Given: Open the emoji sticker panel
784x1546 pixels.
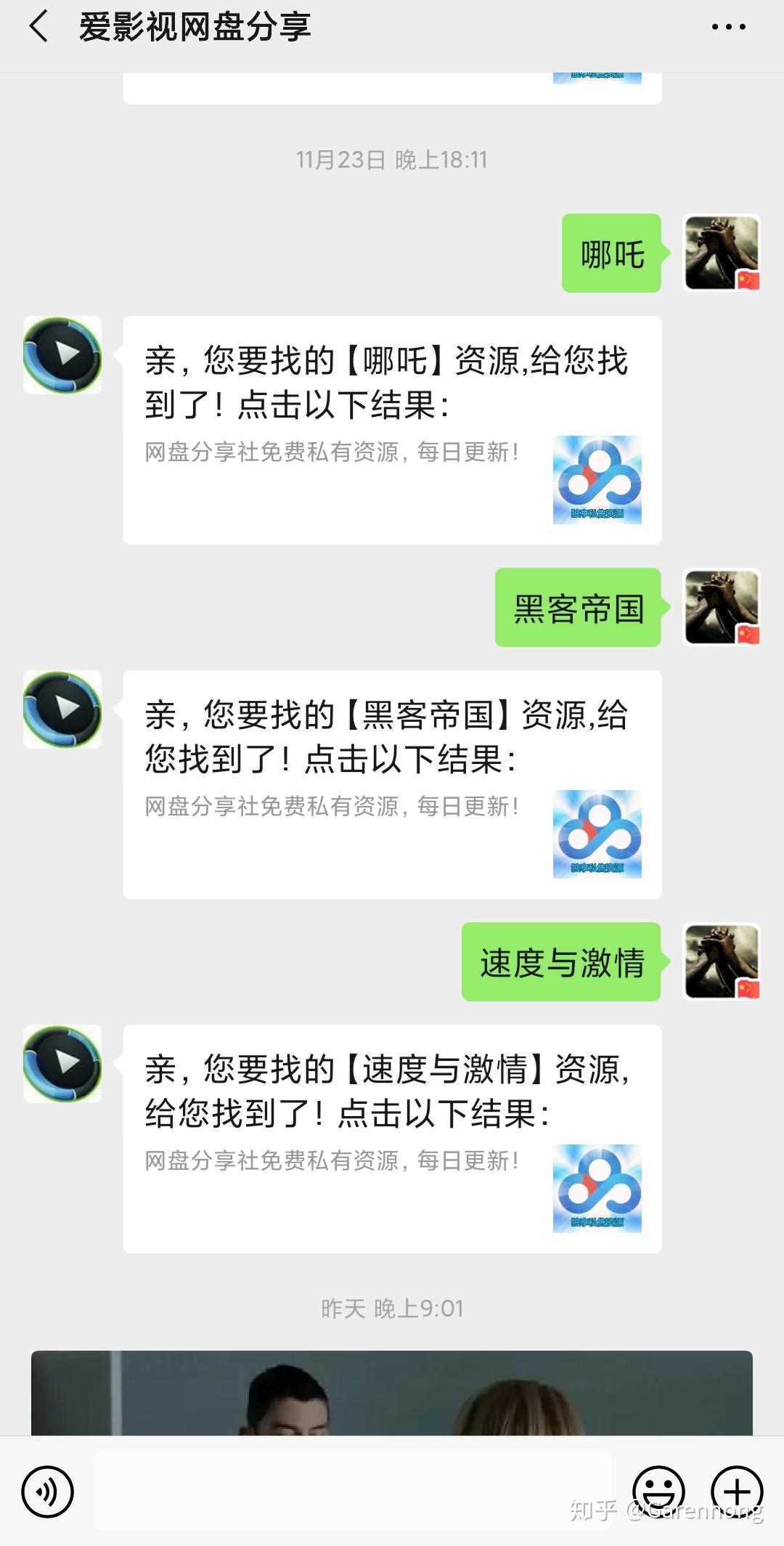Looking at the screenshot, I should click(x=658, y=1492).
